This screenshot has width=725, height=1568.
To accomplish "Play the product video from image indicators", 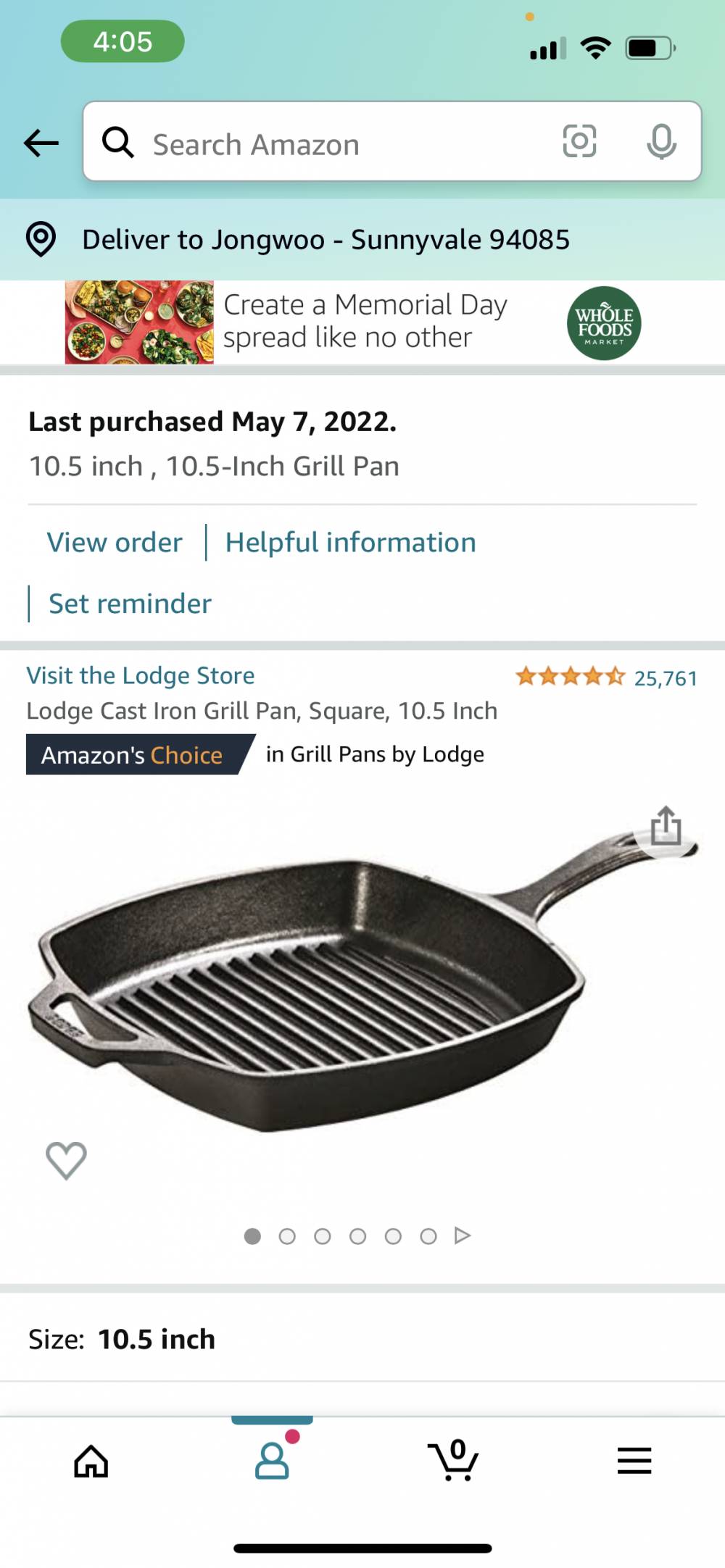I will 463,1235.
